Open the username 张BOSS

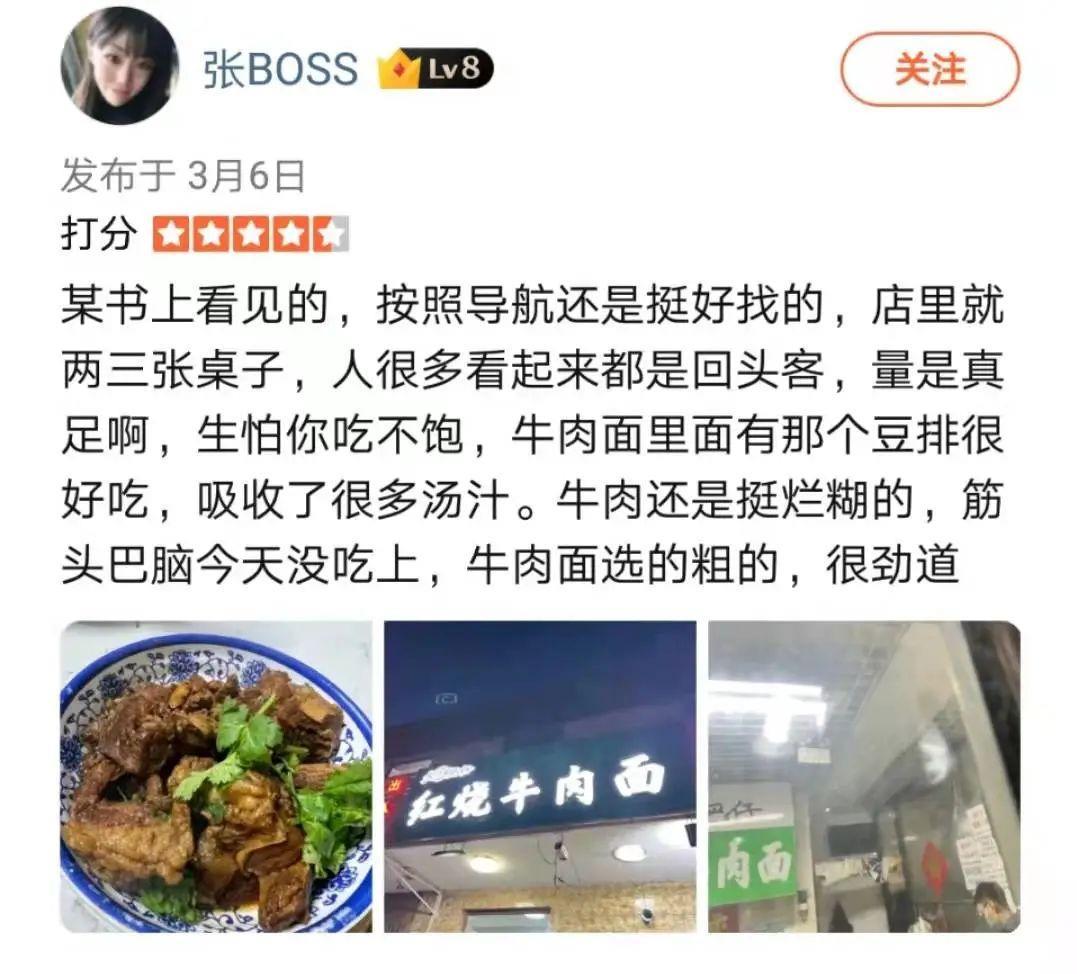pyautogui.click(x=280, y=69)
